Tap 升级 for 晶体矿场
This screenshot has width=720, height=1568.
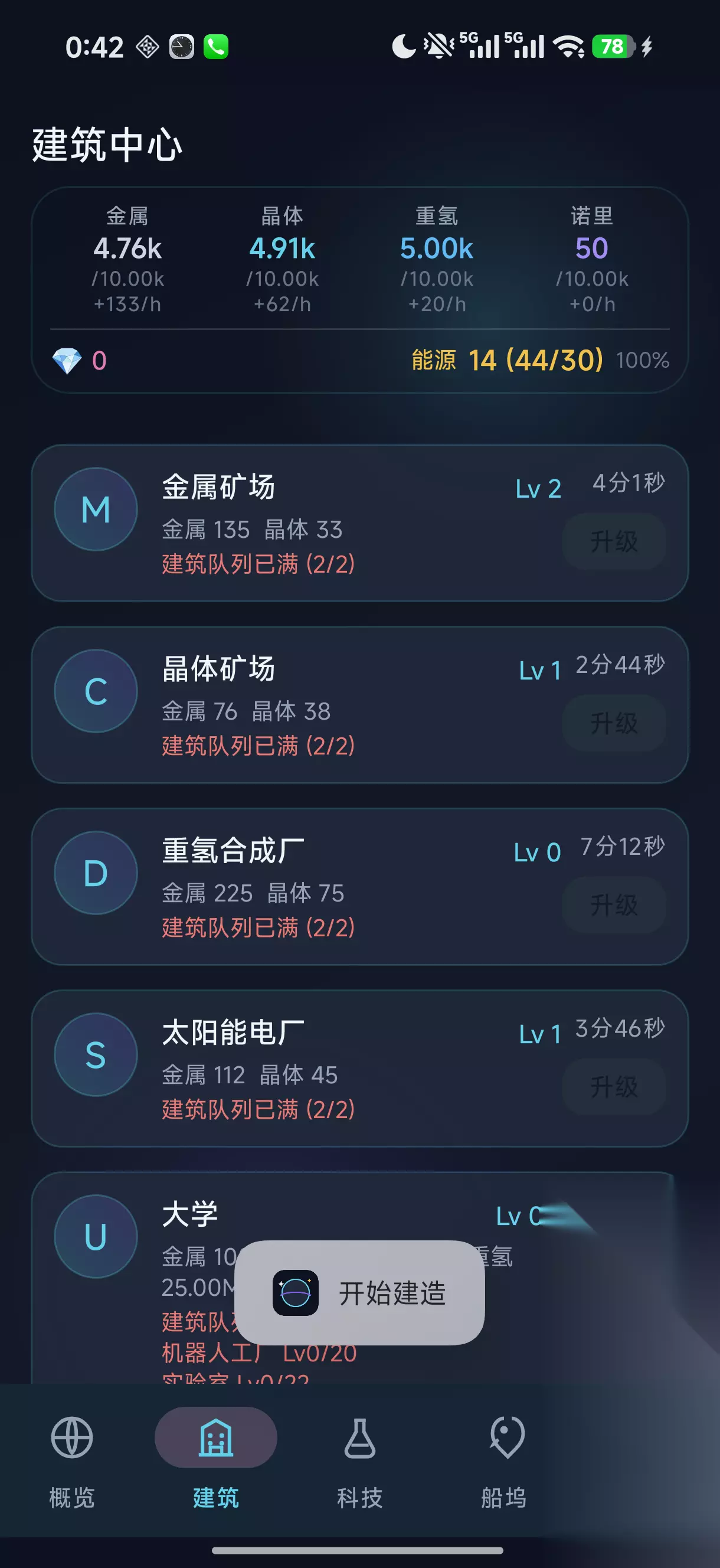click(614, 723)
